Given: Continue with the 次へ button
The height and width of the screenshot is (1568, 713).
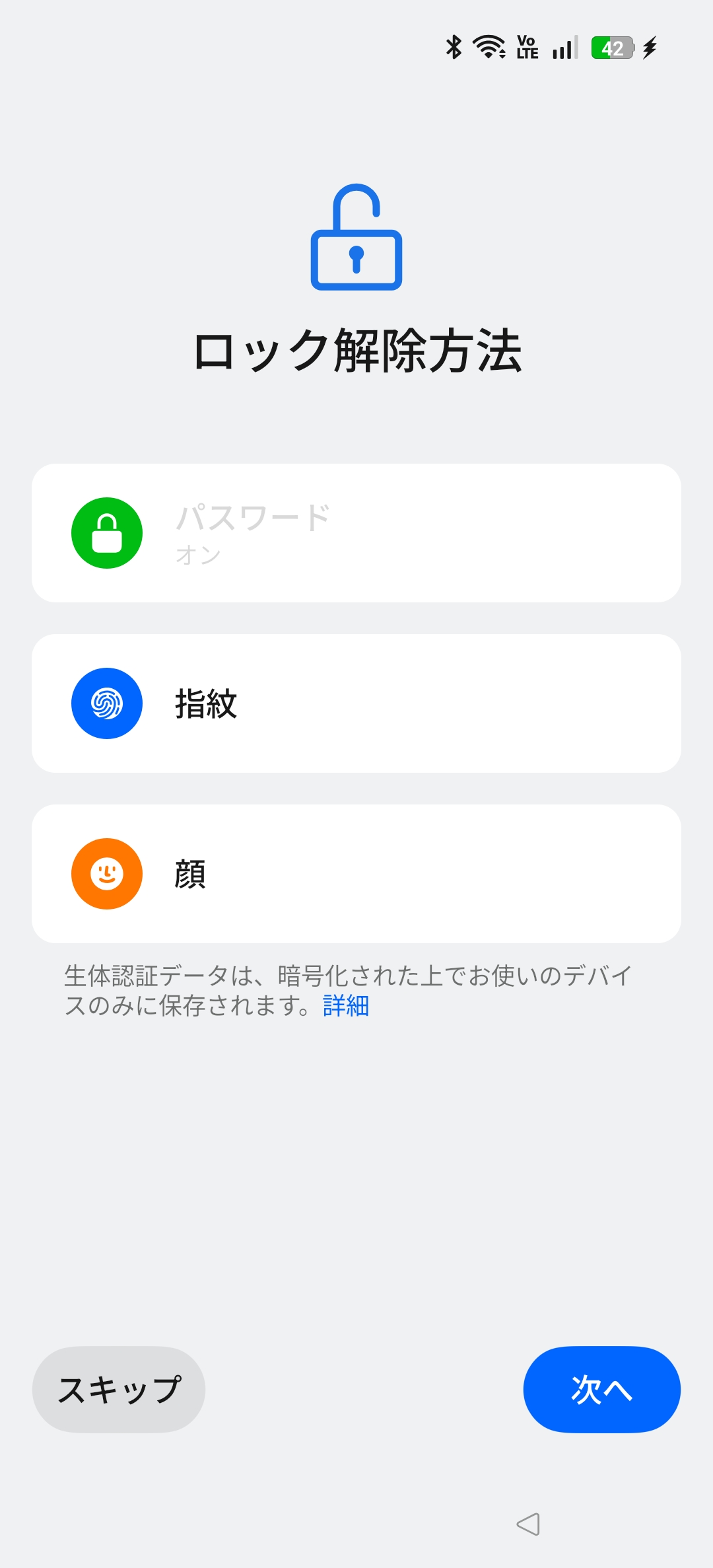Looking at the screenshot, I should click(601, 1390).
